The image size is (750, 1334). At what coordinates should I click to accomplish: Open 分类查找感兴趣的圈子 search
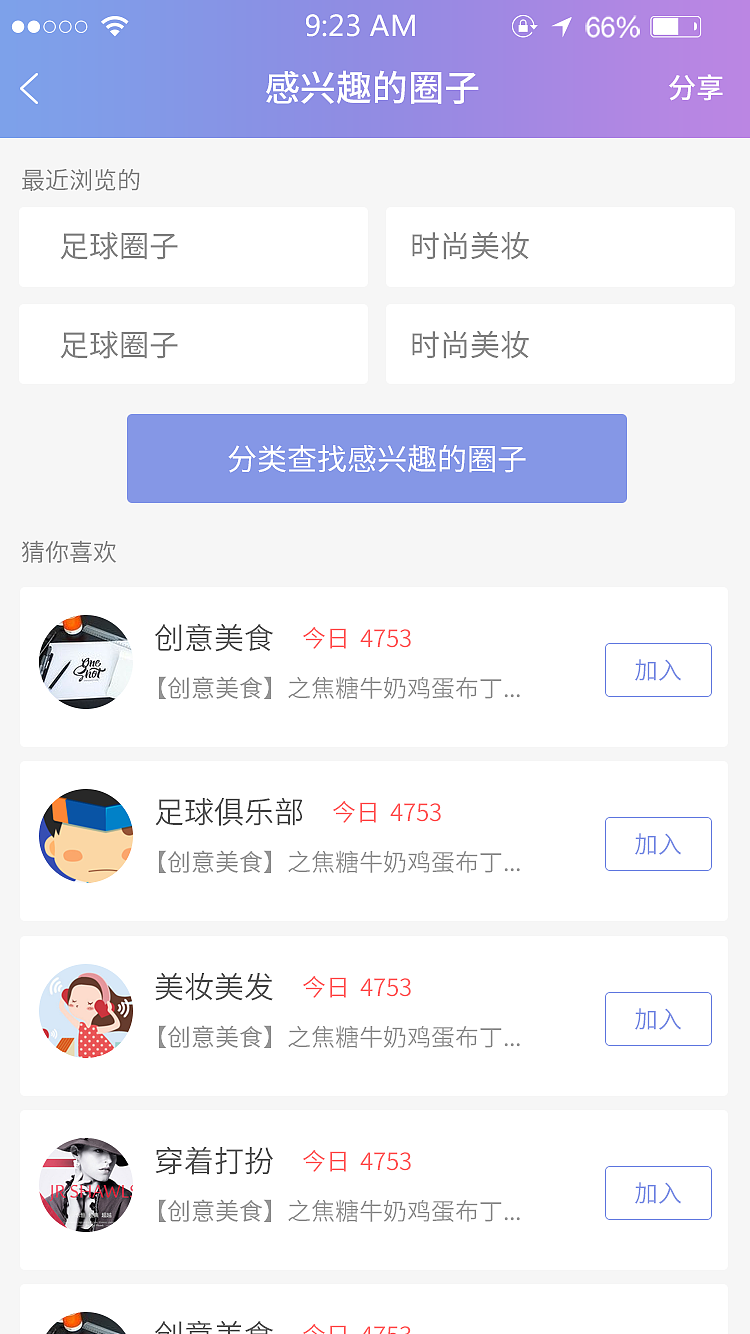pos(375,458)
